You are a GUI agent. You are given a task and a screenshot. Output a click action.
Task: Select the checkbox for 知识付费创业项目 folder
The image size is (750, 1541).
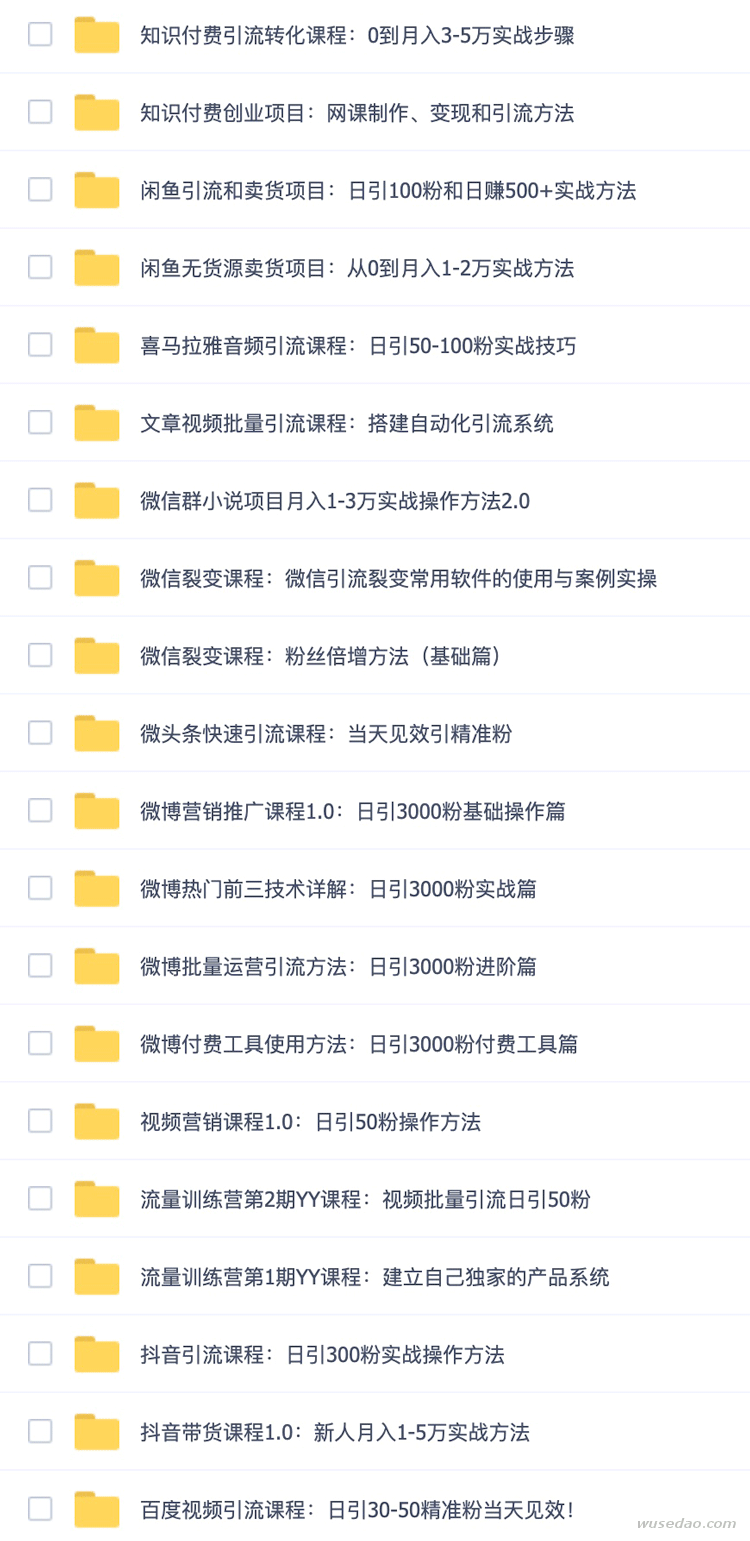tap(40, 112)
